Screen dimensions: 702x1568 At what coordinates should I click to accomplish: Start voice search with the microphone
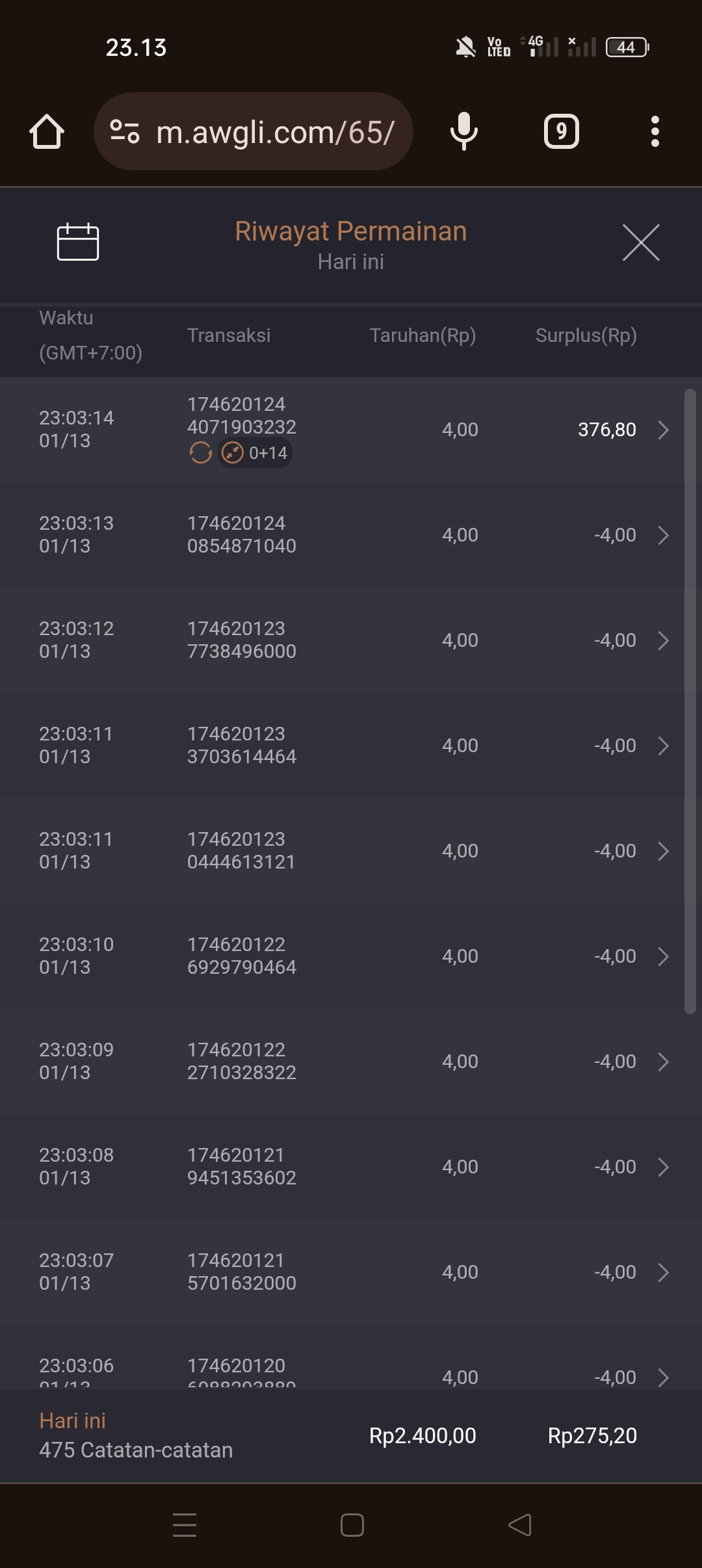[463, 132]
